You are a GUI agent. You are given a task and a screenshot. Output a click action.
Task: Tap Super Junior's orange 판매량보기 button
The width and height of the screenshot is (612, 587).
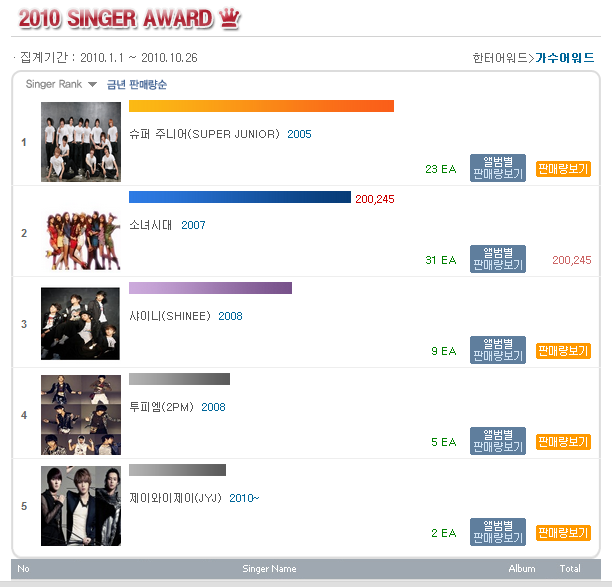[x=563, y=169]
